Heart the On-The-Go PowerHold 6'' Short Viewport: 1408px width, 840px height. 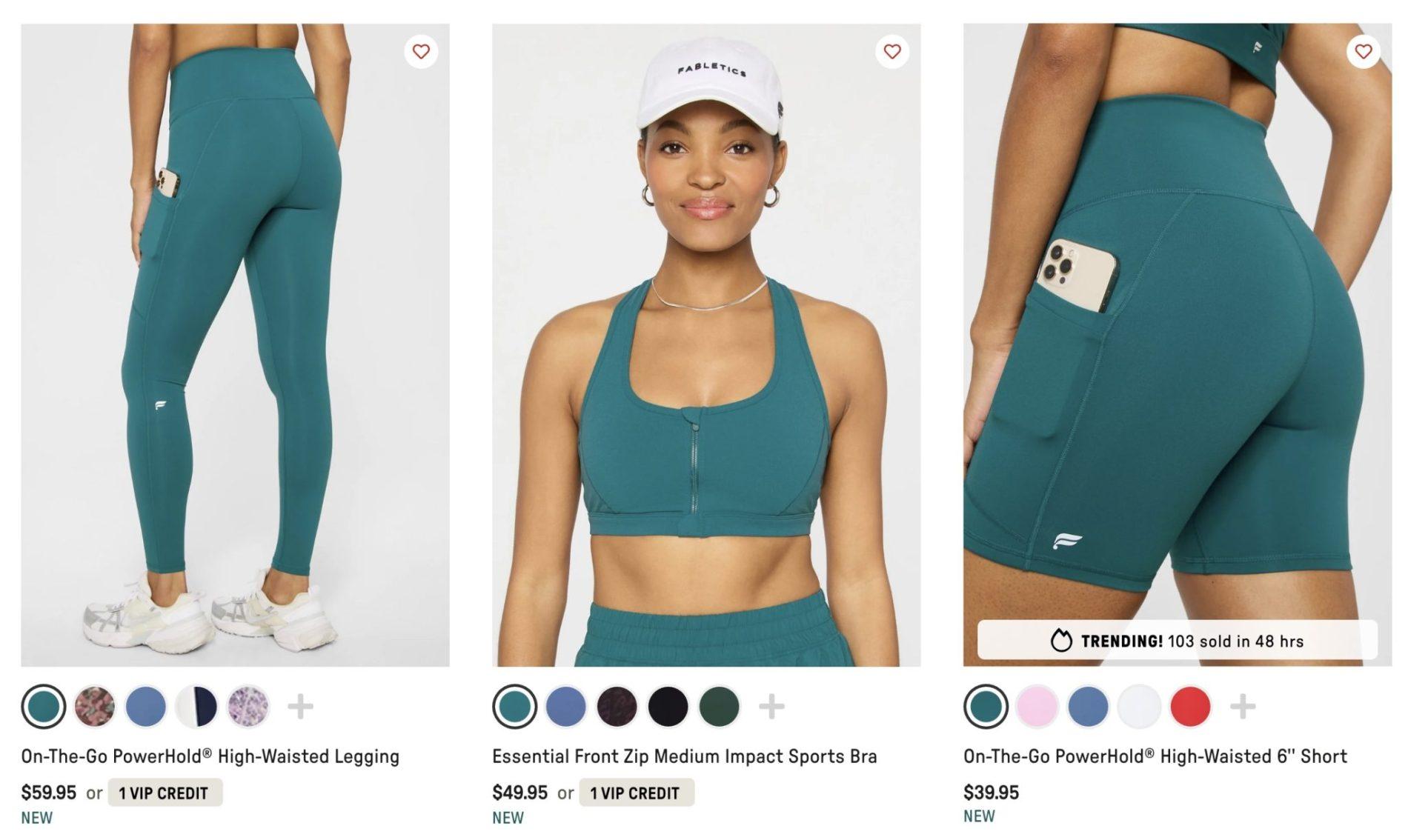pyautogui.click(x=1364, y=52)
